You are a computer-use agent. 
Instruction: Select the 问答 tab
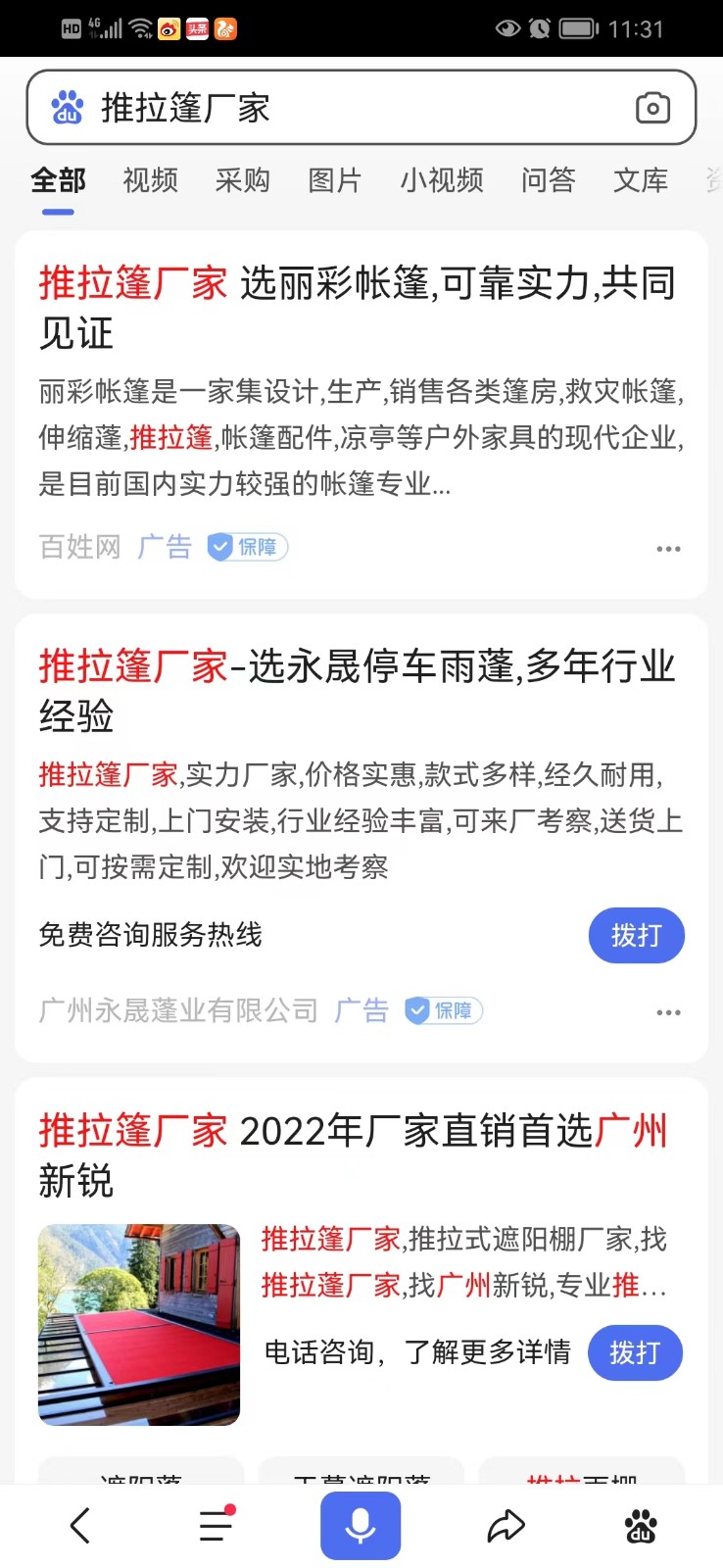click(547, 180)
